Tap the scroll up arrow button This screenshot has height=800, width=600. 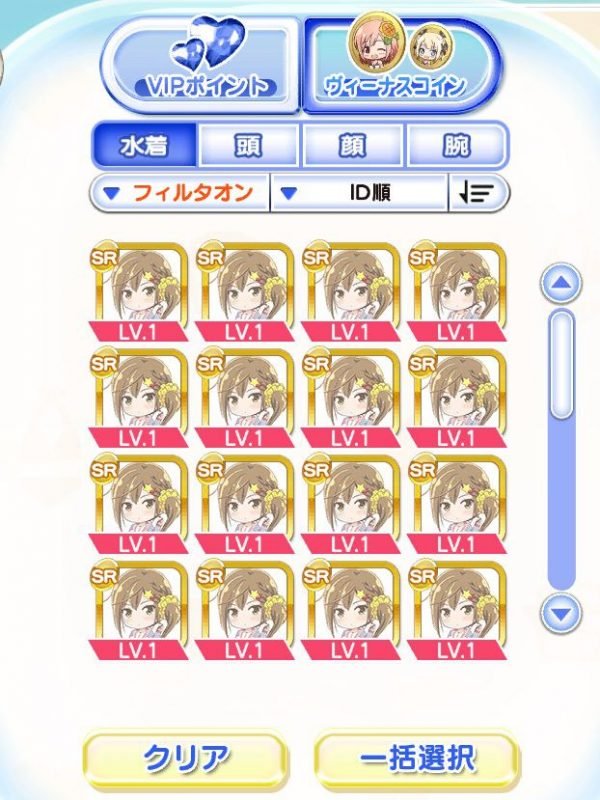point(561,283)
